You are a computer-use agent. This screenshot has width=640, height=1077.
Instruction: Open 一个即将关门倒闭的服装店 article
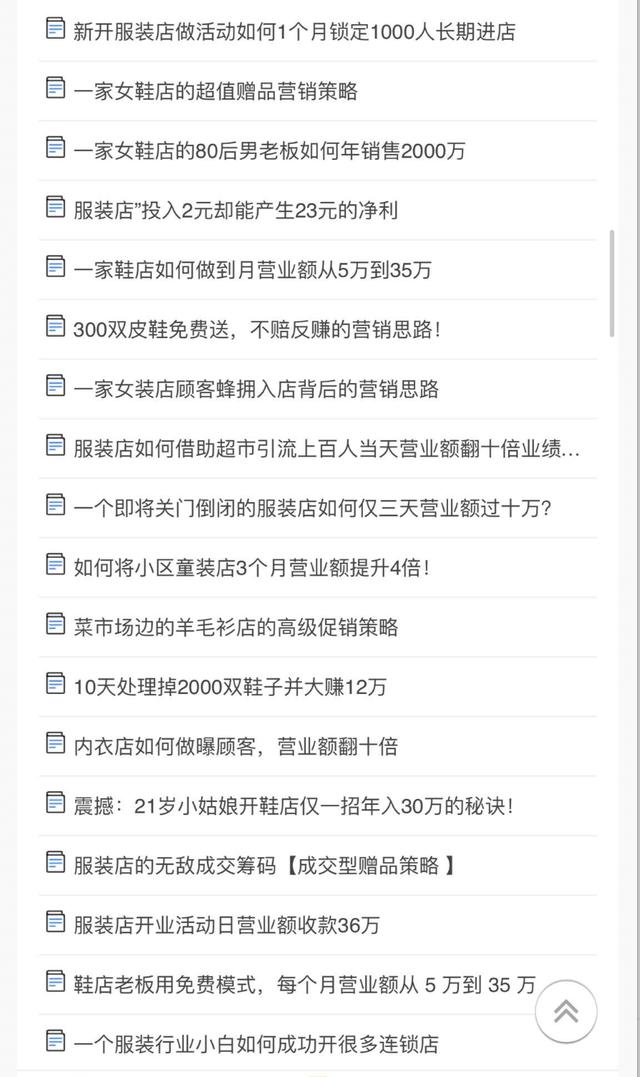(x=312, y=508)
